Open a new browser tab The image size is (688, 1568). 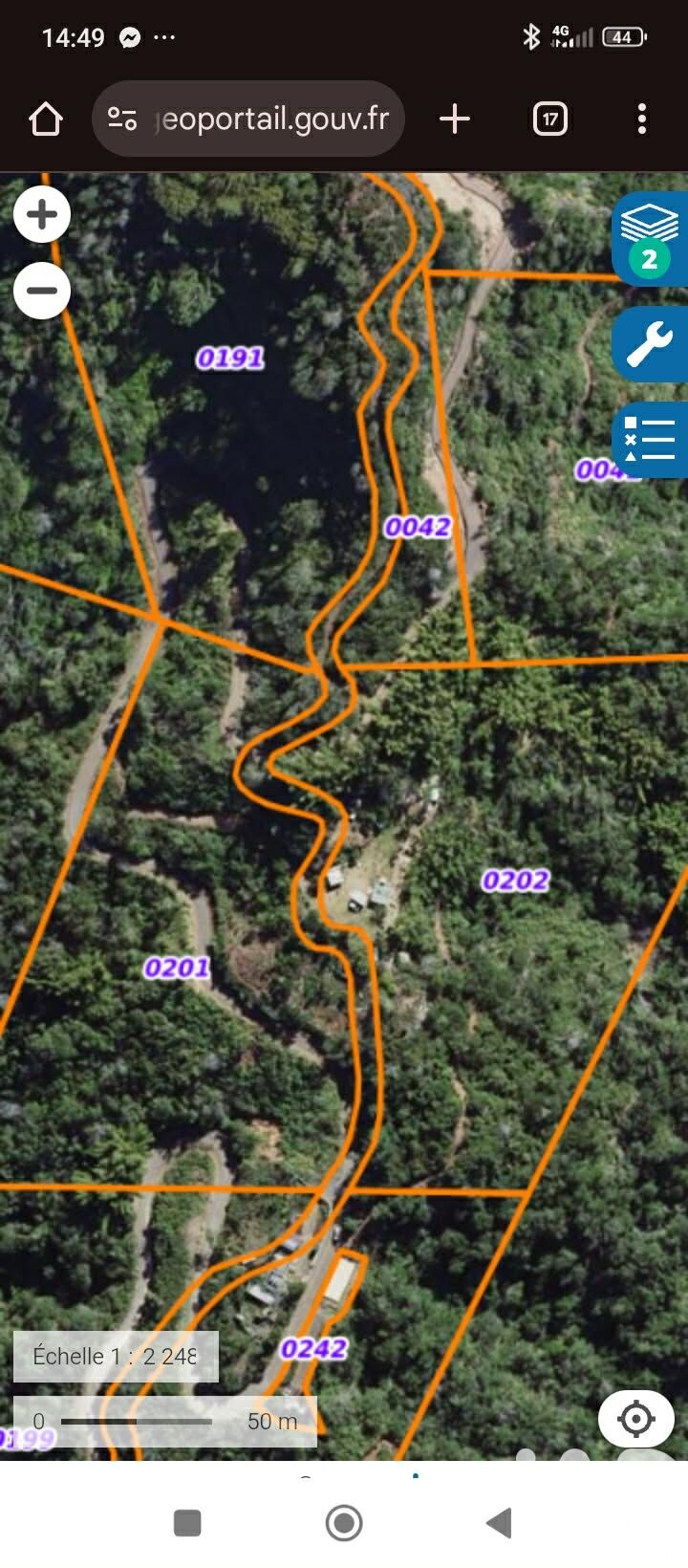455,119
